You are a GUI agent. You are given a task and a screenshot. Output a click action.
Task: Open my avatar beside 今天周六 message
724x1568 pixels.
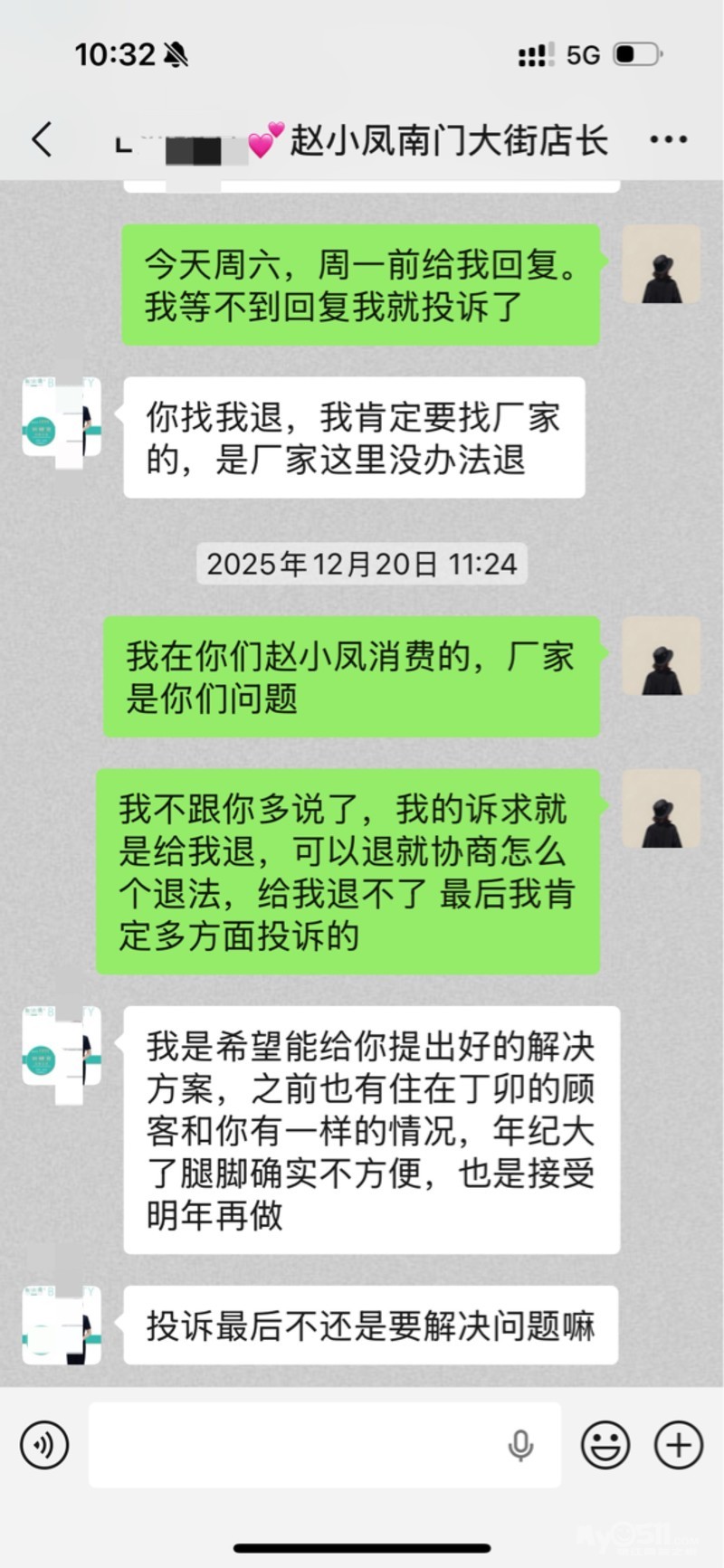tap(662, 264)
